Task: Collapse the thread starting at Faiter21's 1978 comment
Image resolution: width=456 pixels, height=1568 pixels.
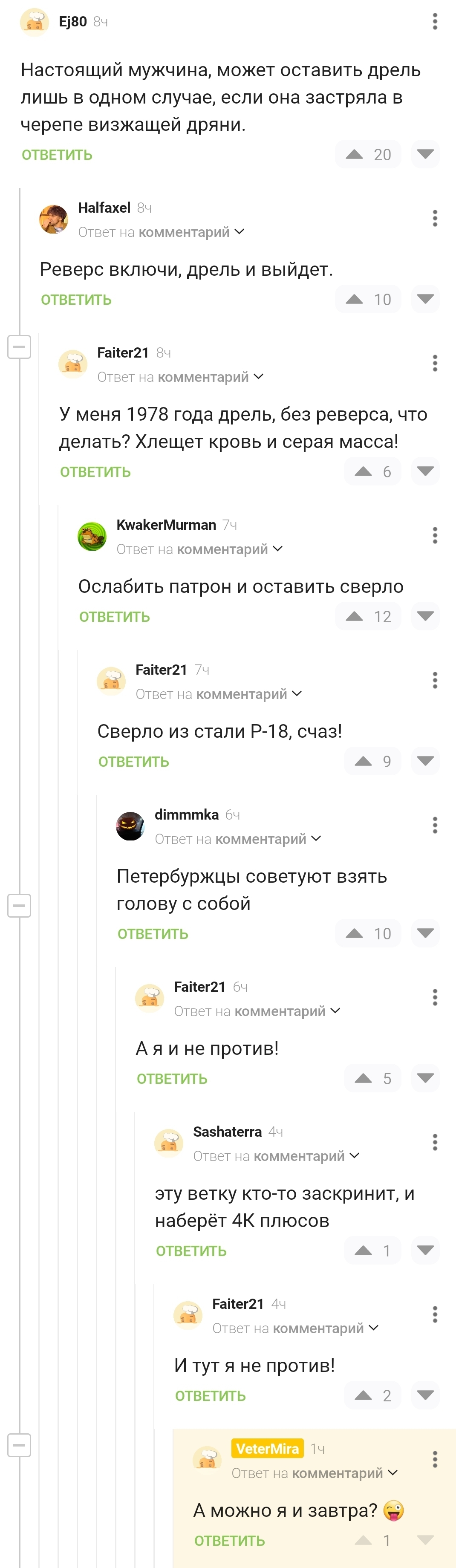Action: (19, 347)
